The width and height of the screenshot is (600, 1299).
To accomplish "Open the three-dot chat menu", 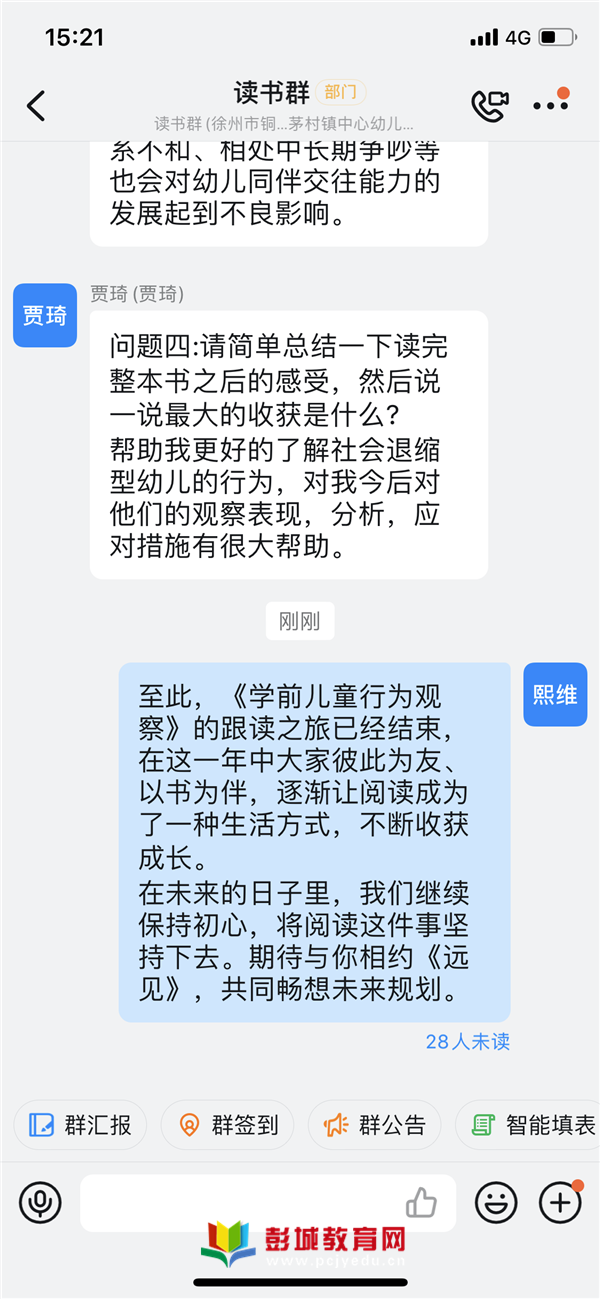I will click(550, 104).
